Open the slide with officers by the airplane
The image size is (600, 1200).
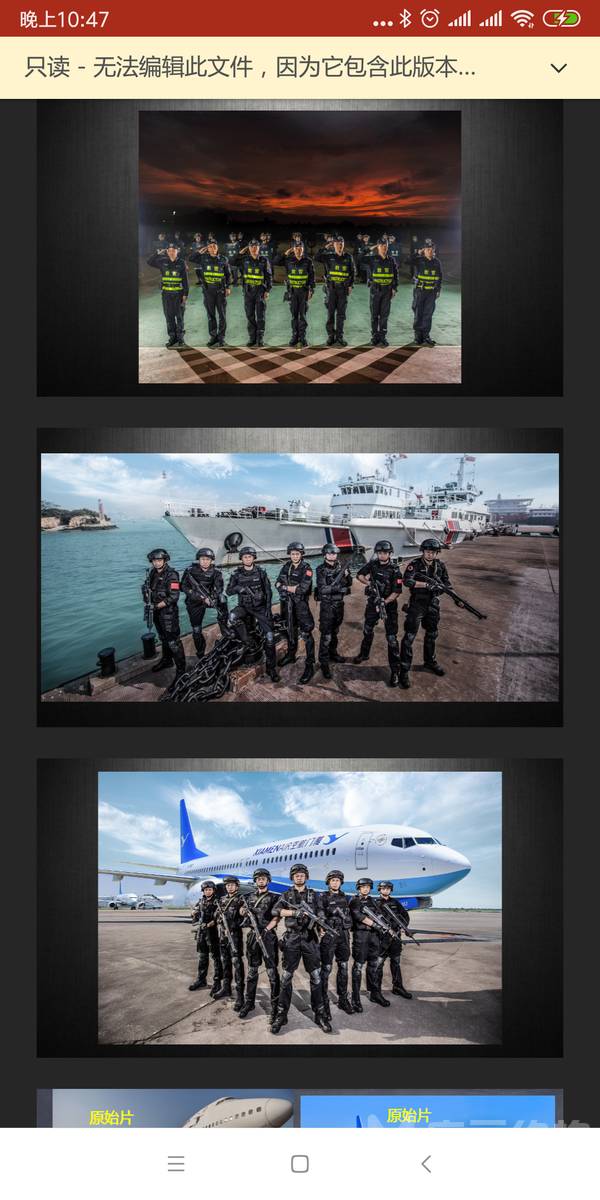click(x=299, y=907)
